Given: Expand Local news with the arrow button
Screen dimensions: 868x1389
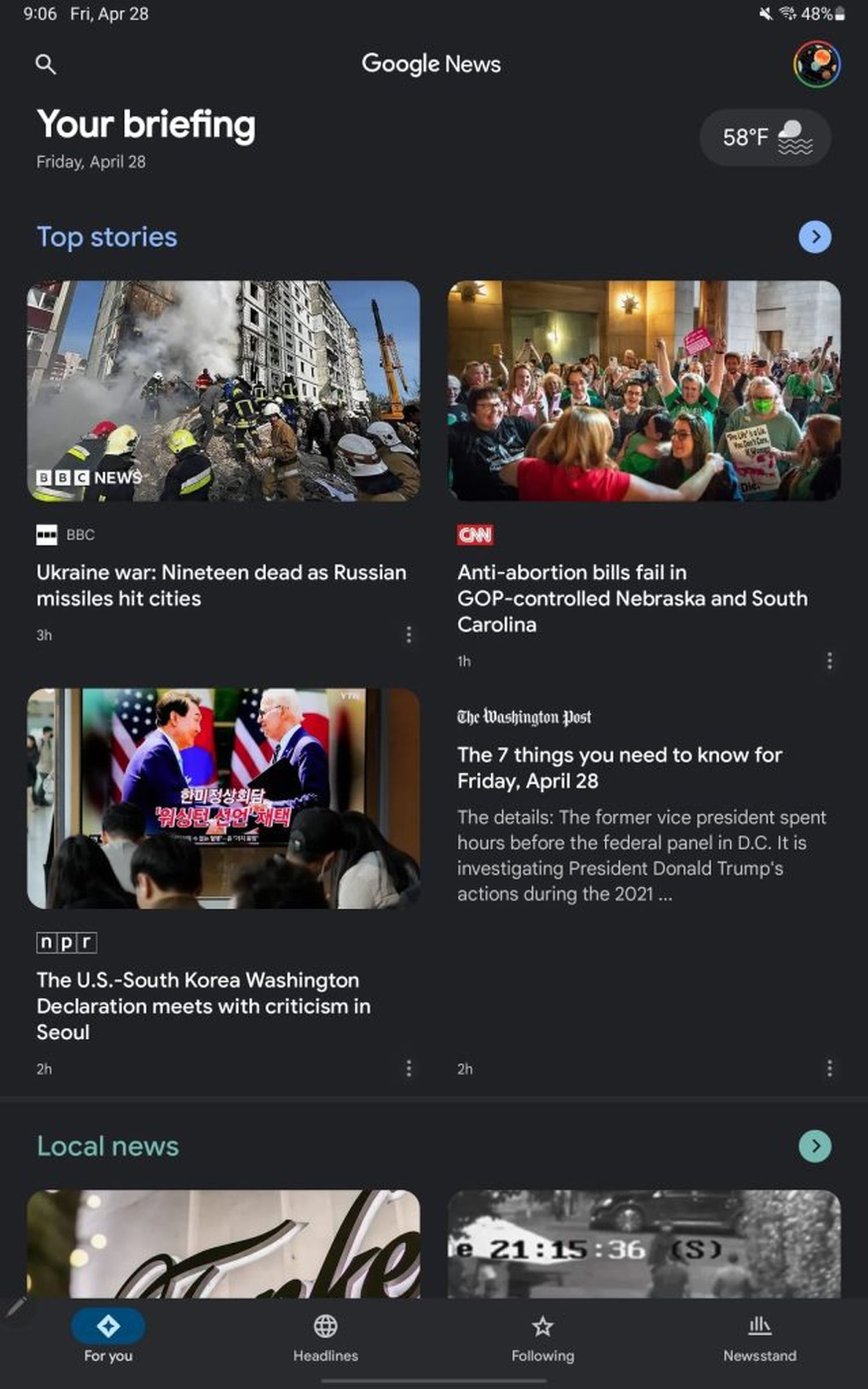Looking at the screenshot, I should click(x=815, y=1146).
